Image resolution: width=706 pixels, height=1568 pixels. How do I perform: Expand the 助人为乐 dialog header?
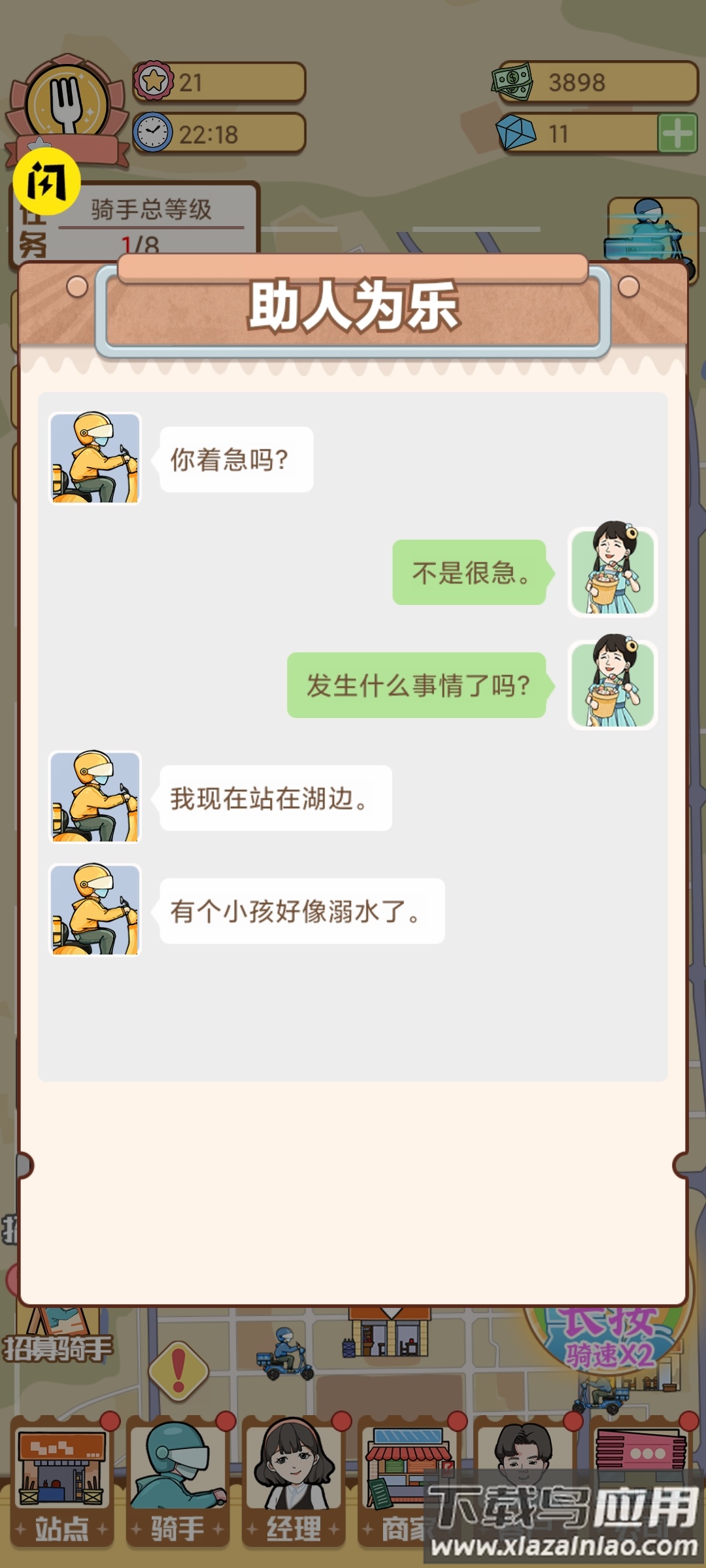pos(353,307)
